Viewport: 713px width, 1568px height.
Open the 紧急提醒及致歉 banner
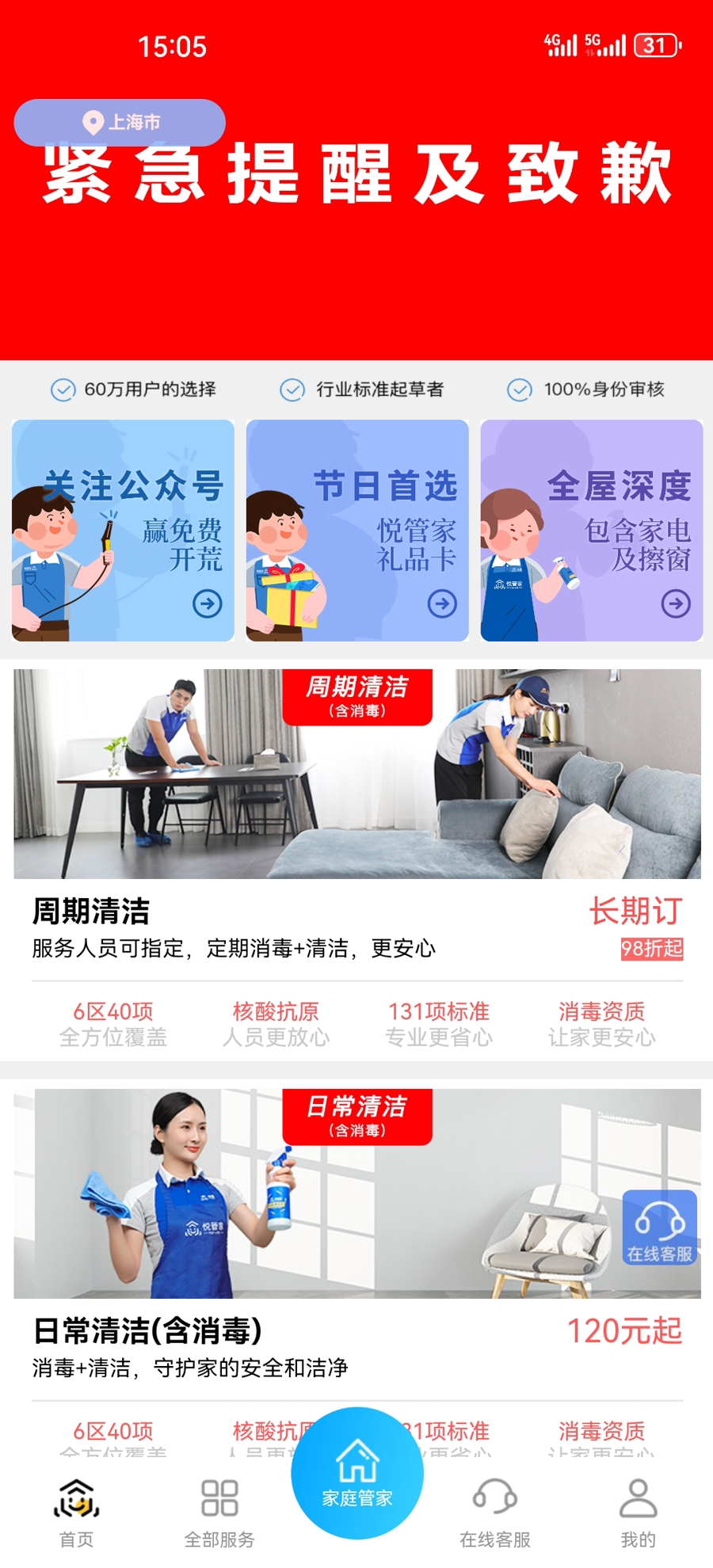pos(356,238)
